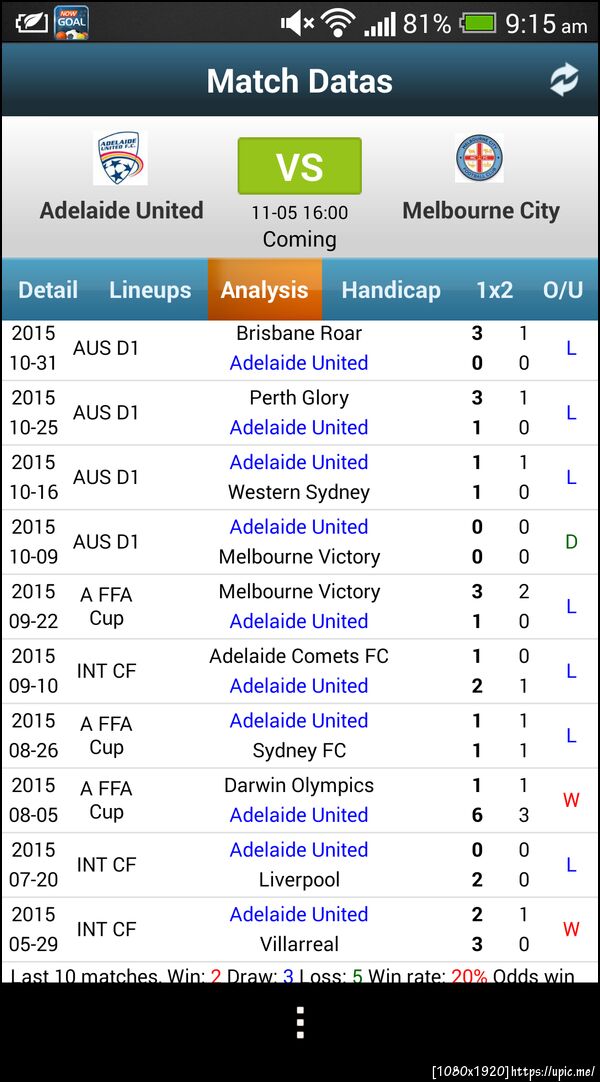Refresh the match data
600x1082 pixels.
(564, 81)
